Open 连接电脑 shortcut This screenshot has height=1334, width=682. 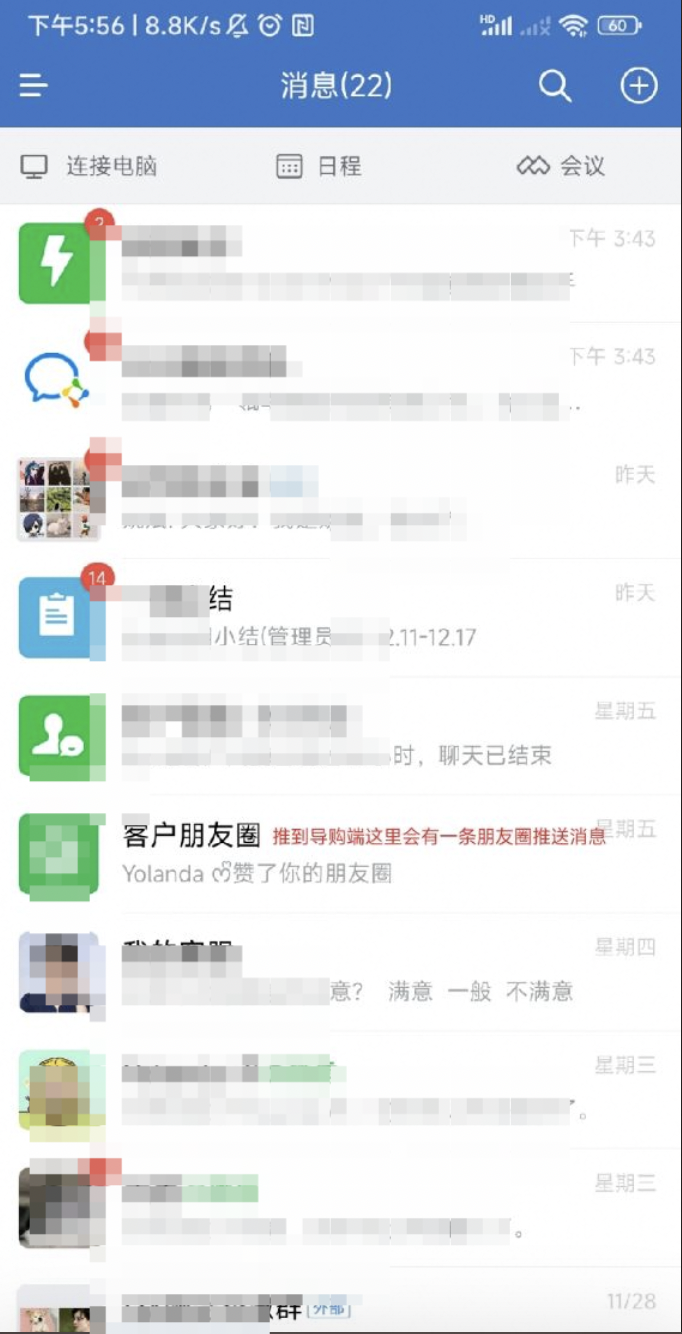[x=90, y=166]
